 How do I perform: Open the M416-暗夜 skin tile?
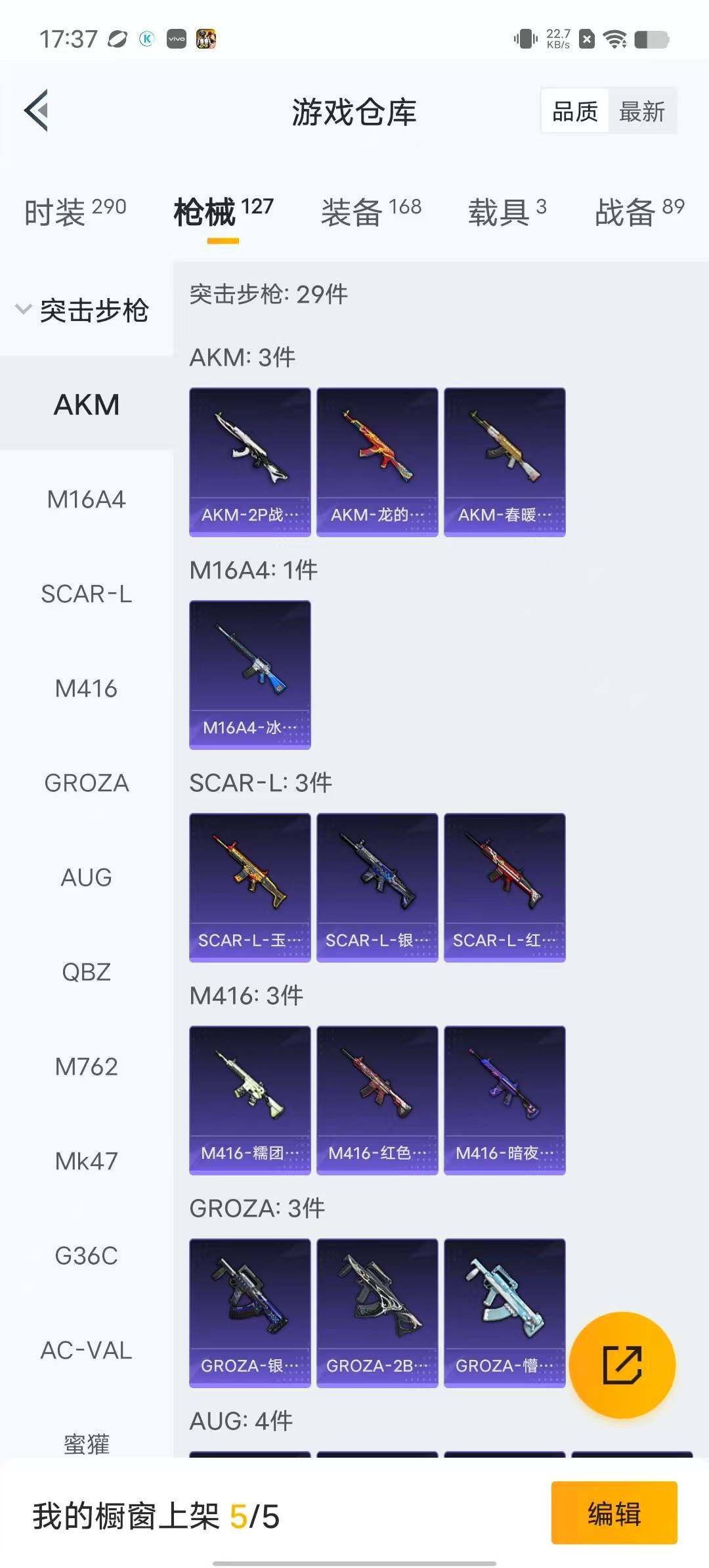[x=504, y=1100]
